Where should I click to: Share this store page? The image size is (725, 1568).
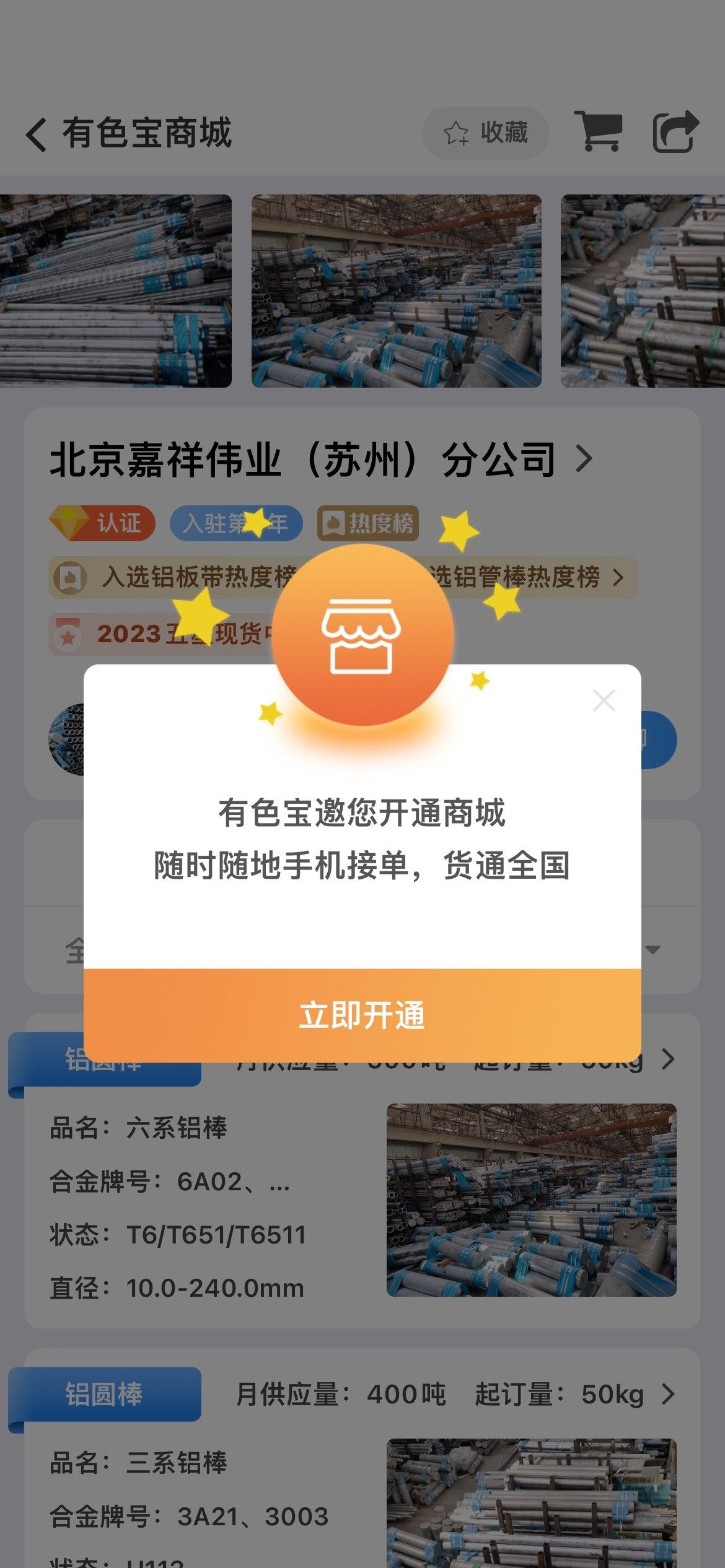[676, 131]
